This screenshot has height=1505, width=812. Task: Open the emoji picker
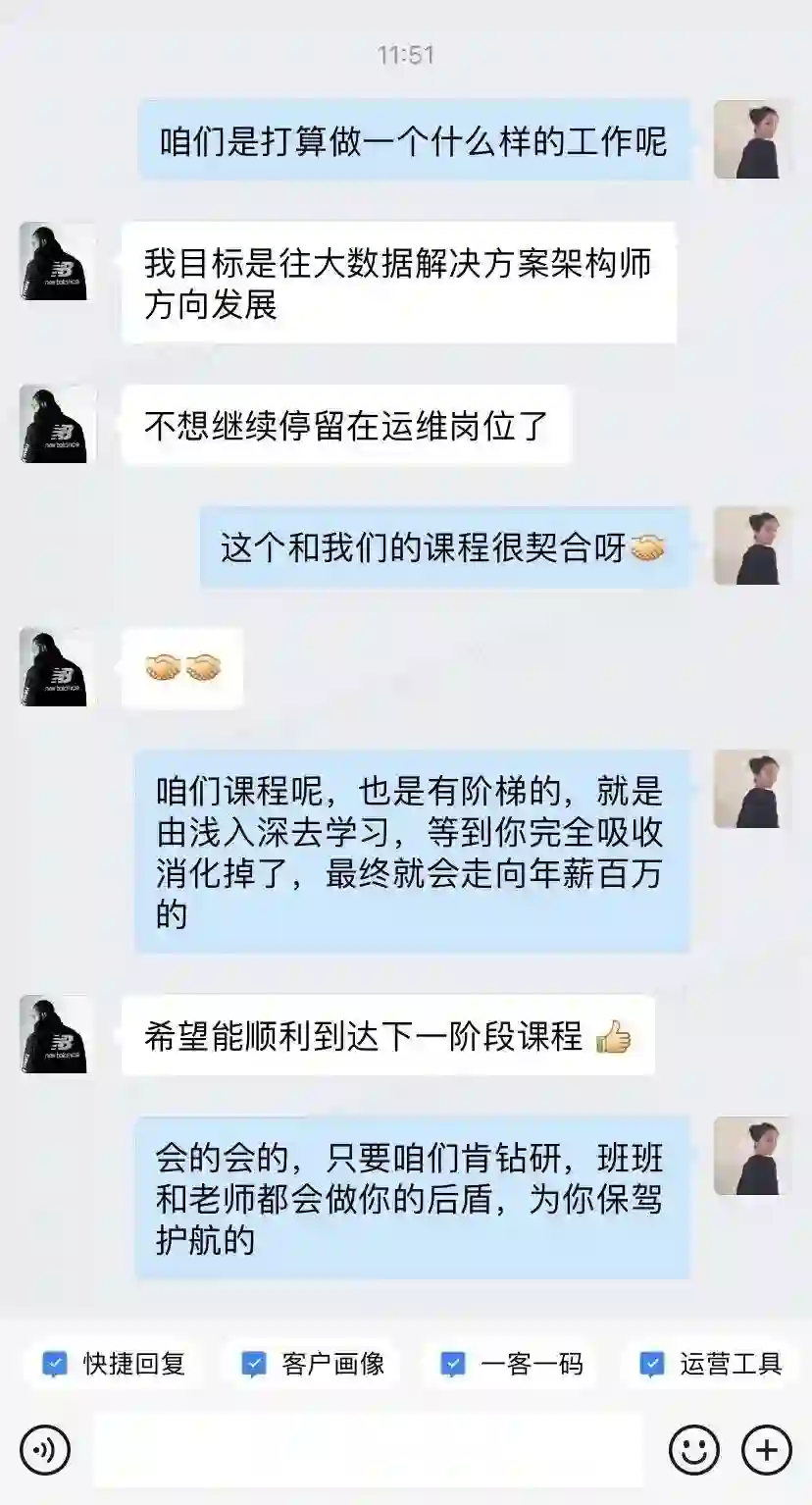coord(693,1450)
